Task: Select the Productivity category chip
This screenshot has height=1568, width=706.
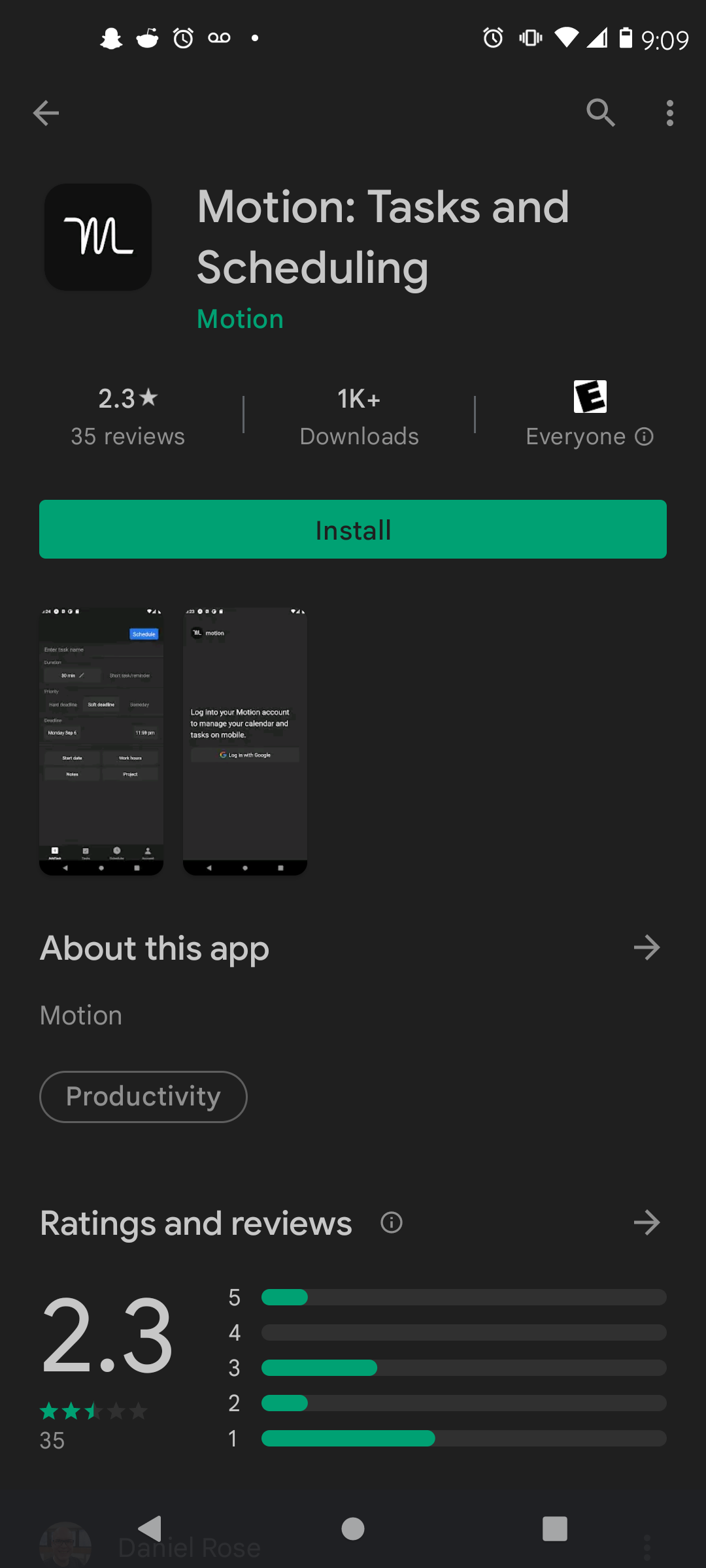Action: point(143,1096)
